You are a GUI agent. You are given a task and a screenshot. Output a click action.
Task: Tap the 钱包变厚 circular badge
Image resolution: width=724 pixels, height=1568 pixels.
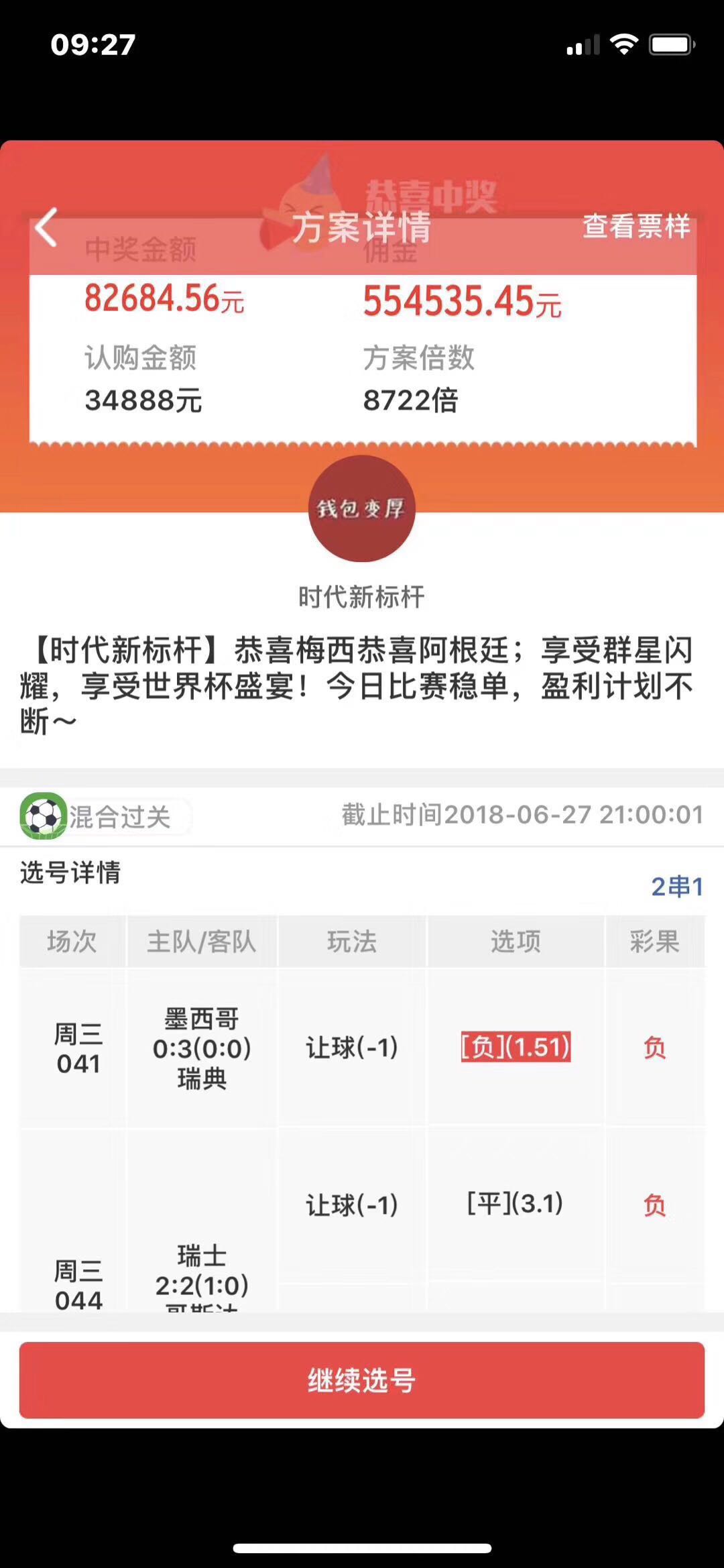pyautogui.click(x=363, y=508)
